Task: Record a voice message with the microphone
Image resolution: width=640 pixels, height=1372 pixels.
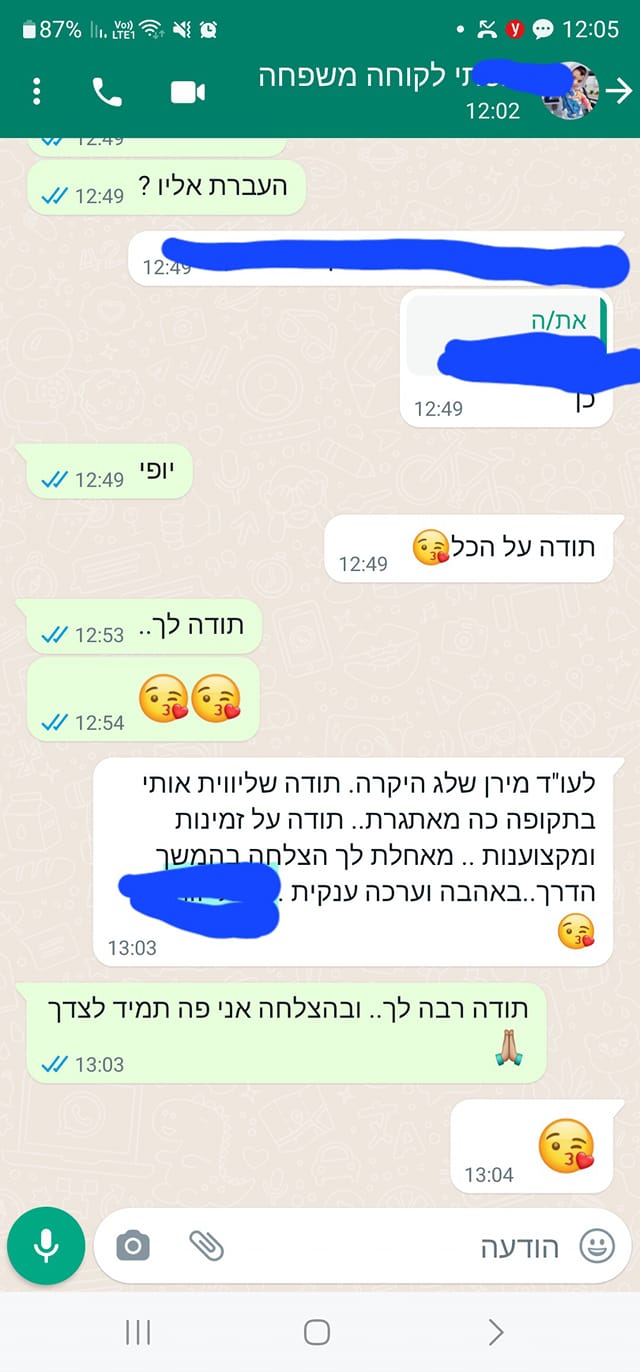Action: click(x=46, y=1245)
